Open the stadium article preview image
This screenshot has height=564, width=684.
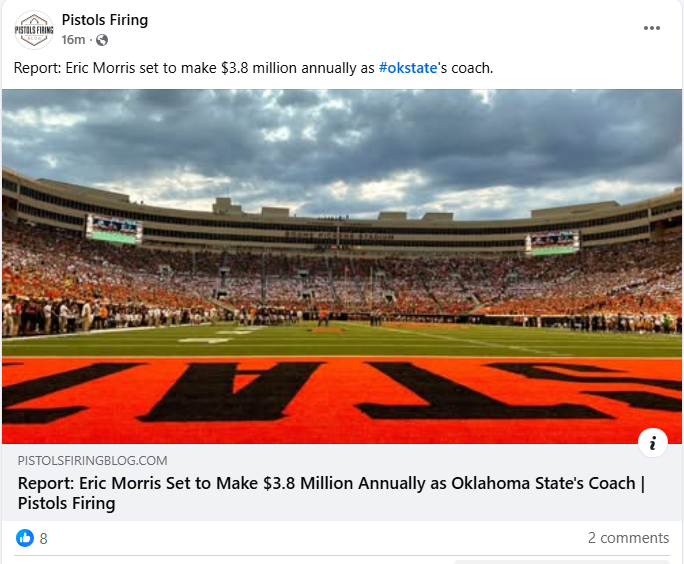pos(342,265)
